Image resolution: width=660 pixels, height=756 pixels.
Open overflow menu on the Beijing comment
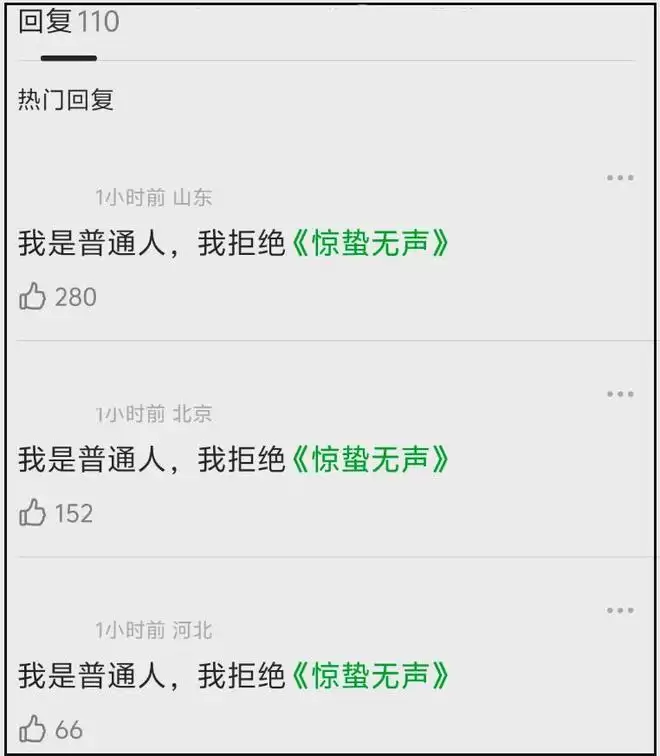click(620, 394)
